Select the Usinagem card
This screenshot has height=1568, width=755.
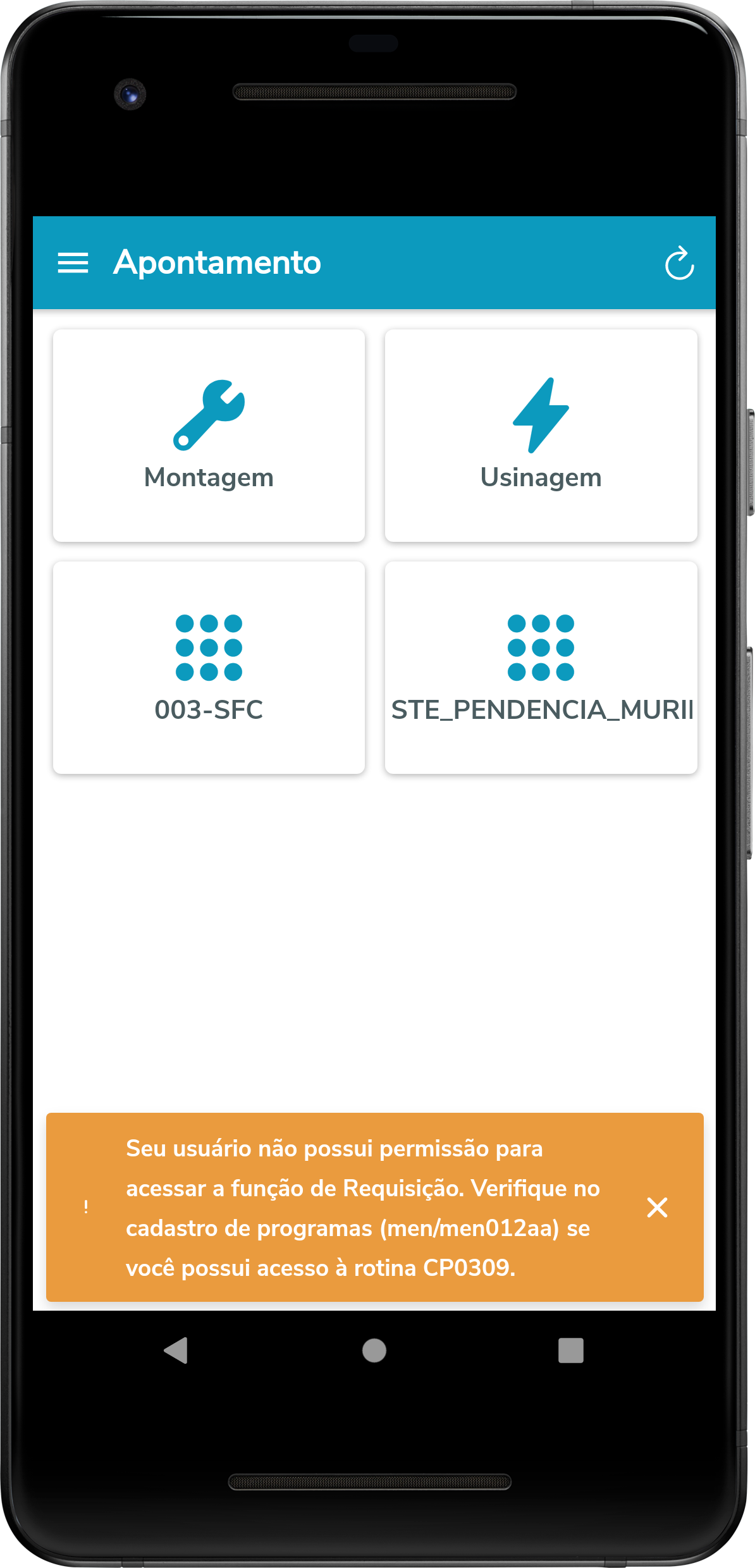coord(541,435)
